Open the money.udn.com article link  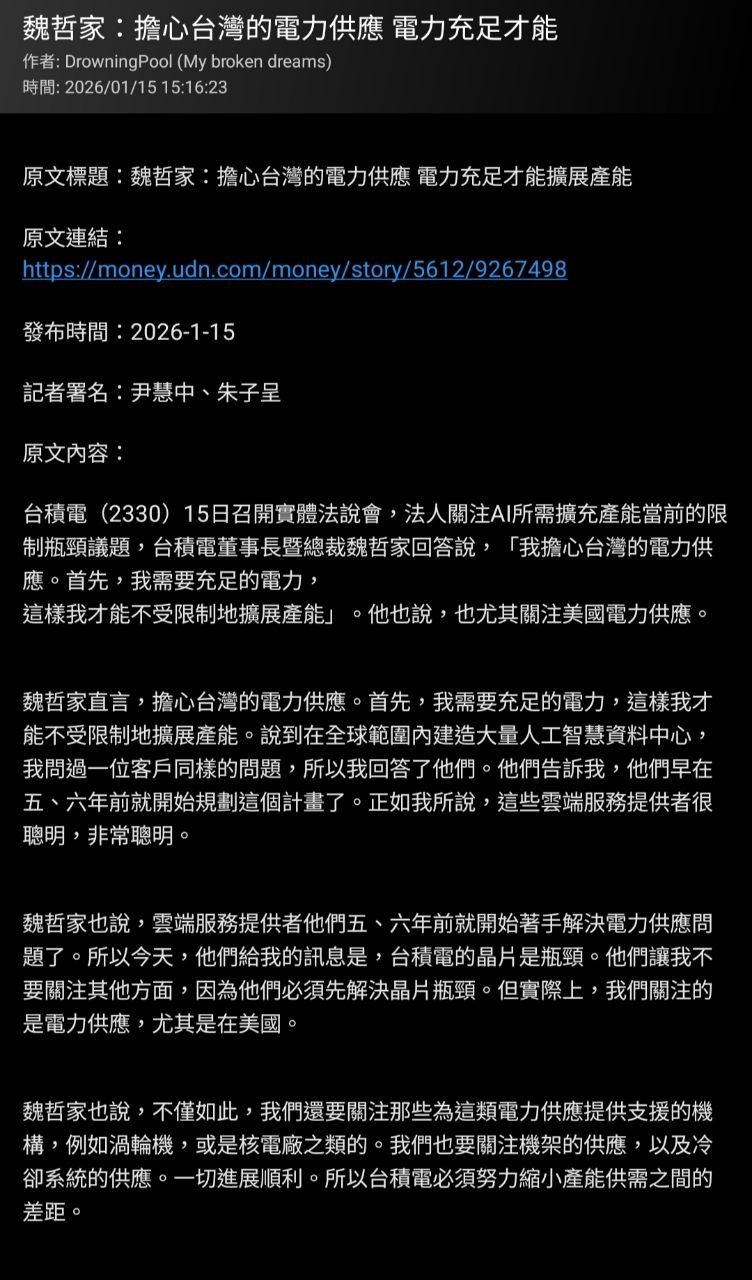pos(294,269)
